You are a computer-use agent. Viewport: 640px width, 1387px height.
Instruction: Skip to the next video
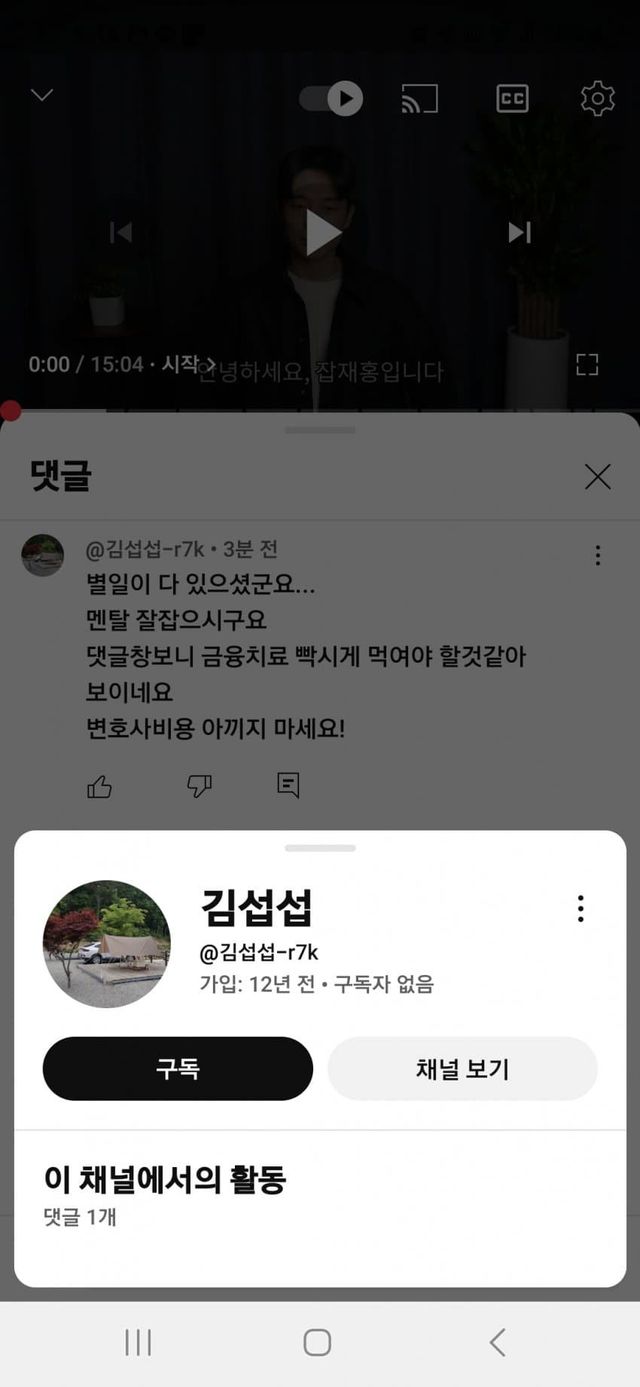[519, 232]
